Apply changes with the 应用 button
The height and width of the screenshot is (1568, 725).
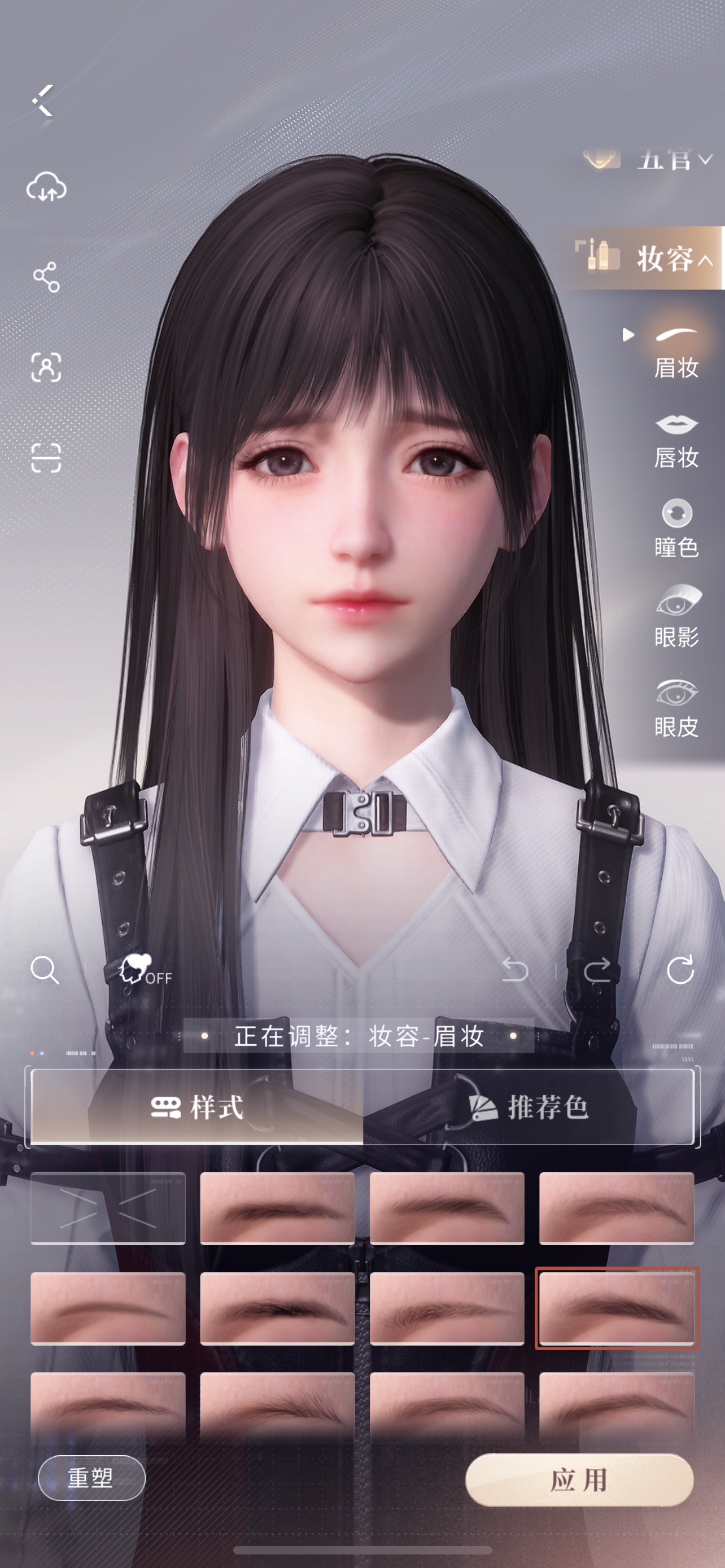click(579, 1479)
